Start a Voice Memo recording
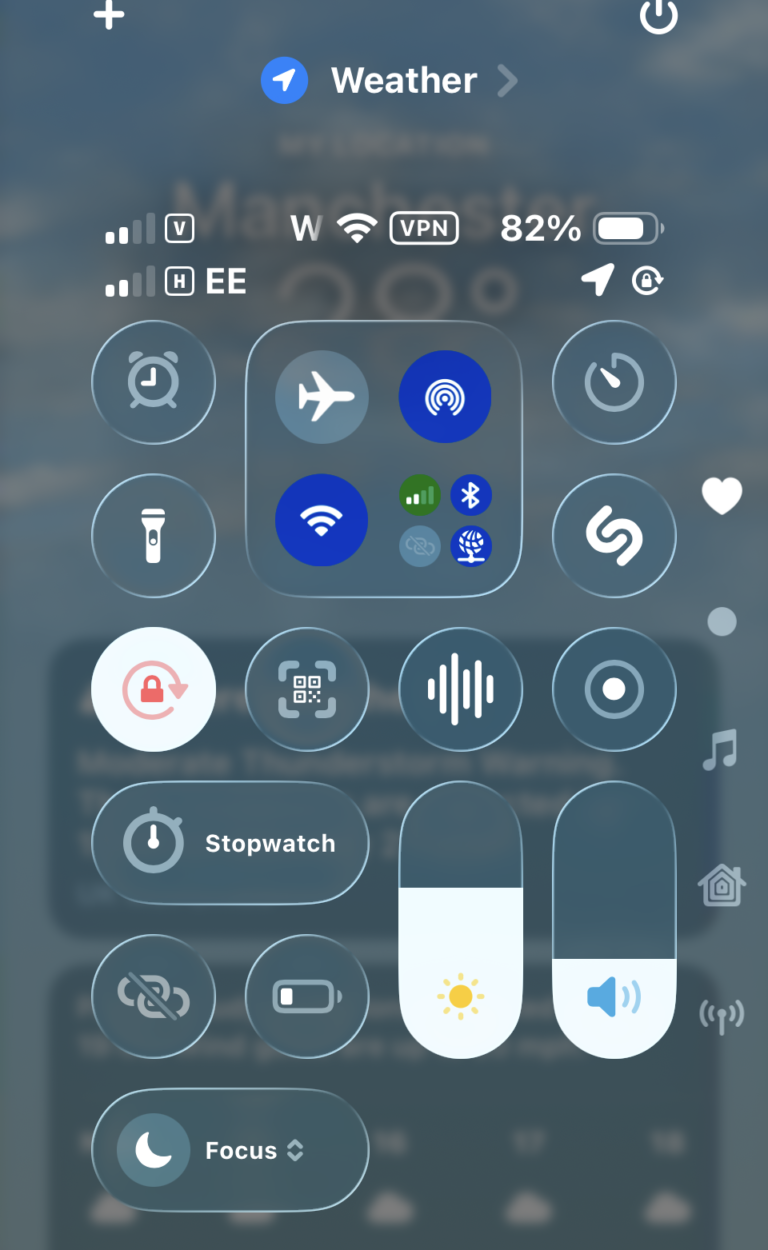 (460, 690)
